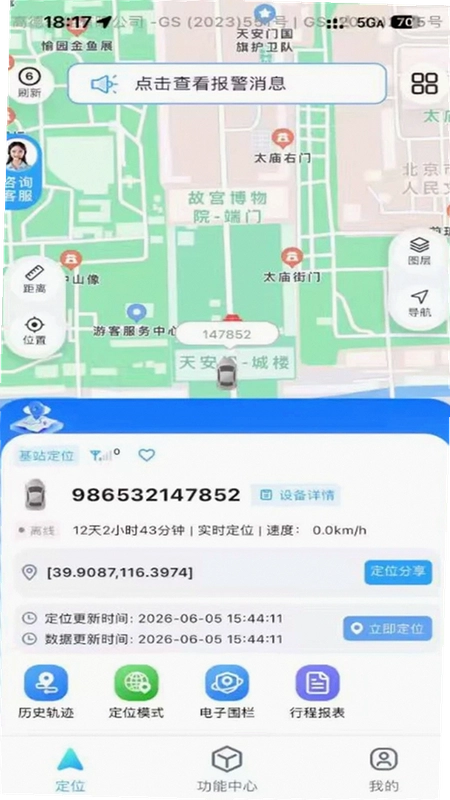Start navigation with 导航 button
Viewport: 450px width, 800px height.
click(419, 303)
